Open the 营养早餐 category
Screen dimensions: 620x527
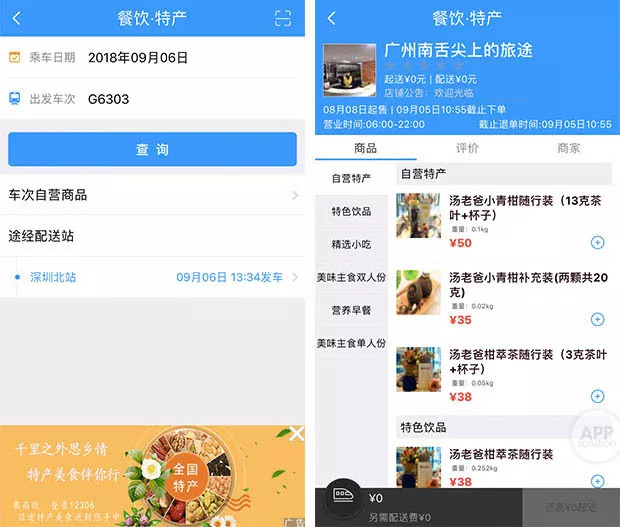351,310
